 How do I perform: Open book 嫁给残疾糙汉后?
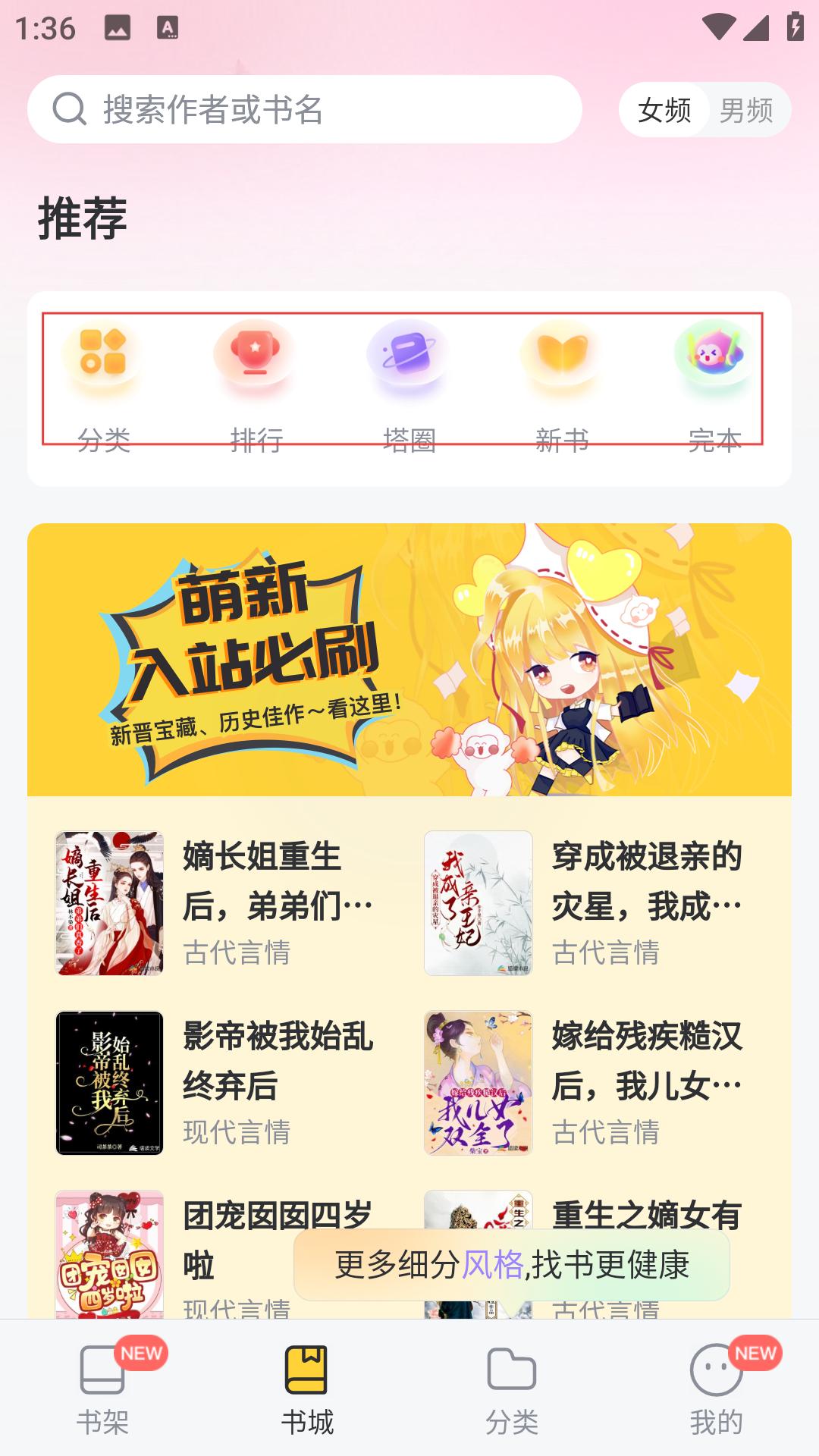591,1082
